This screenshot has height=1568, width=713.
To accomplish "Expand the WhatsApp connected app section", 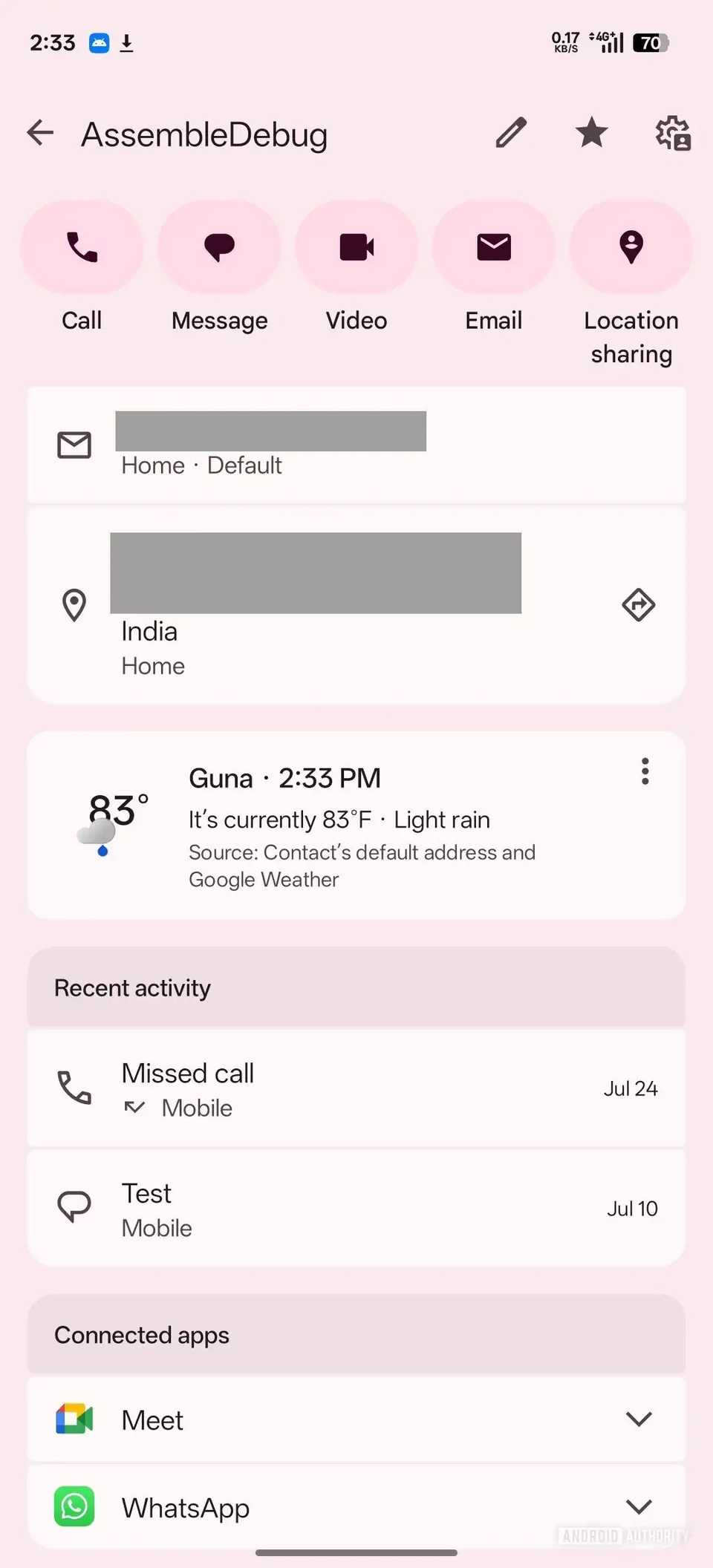I will 639,1506.
